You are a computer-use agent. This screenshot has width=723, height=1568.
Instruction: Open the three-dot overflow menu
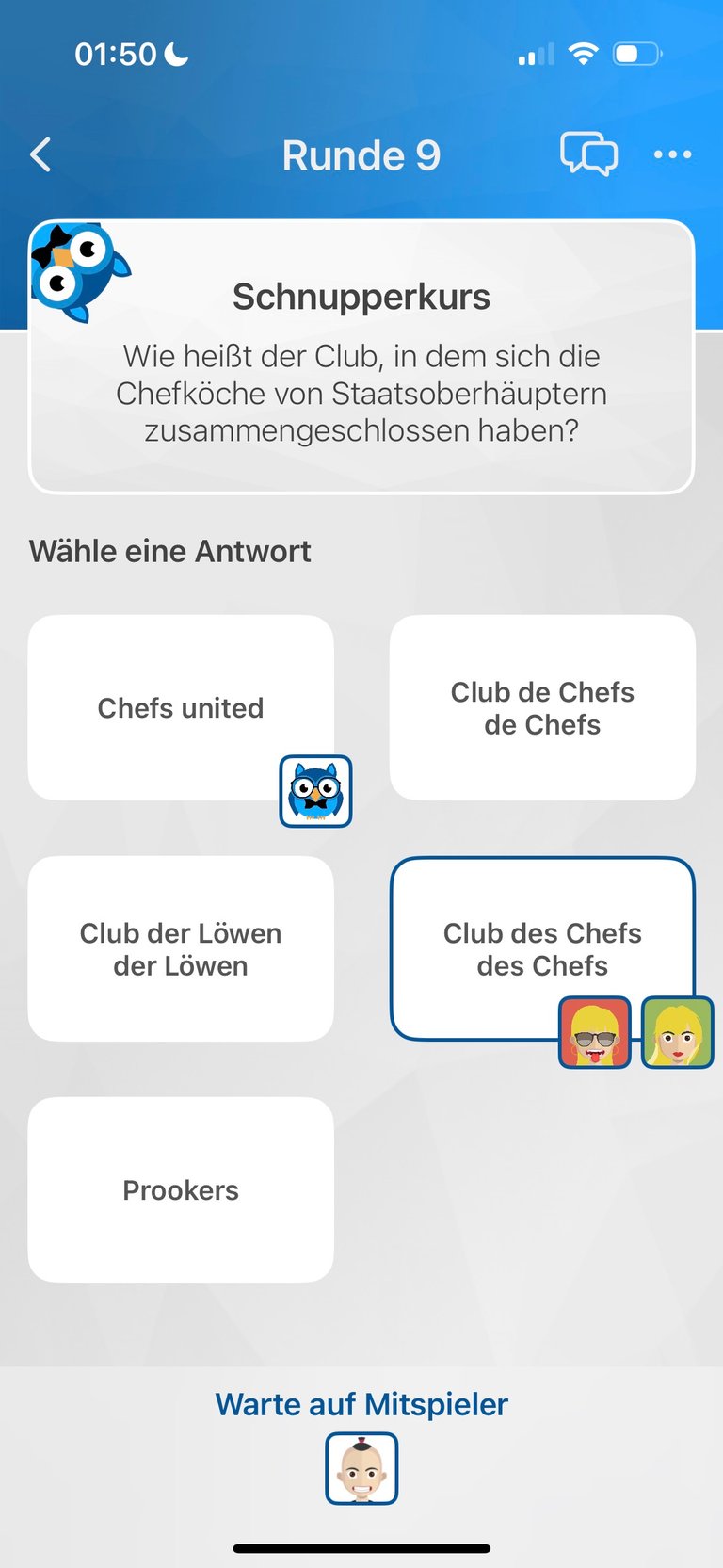[672, 154]
